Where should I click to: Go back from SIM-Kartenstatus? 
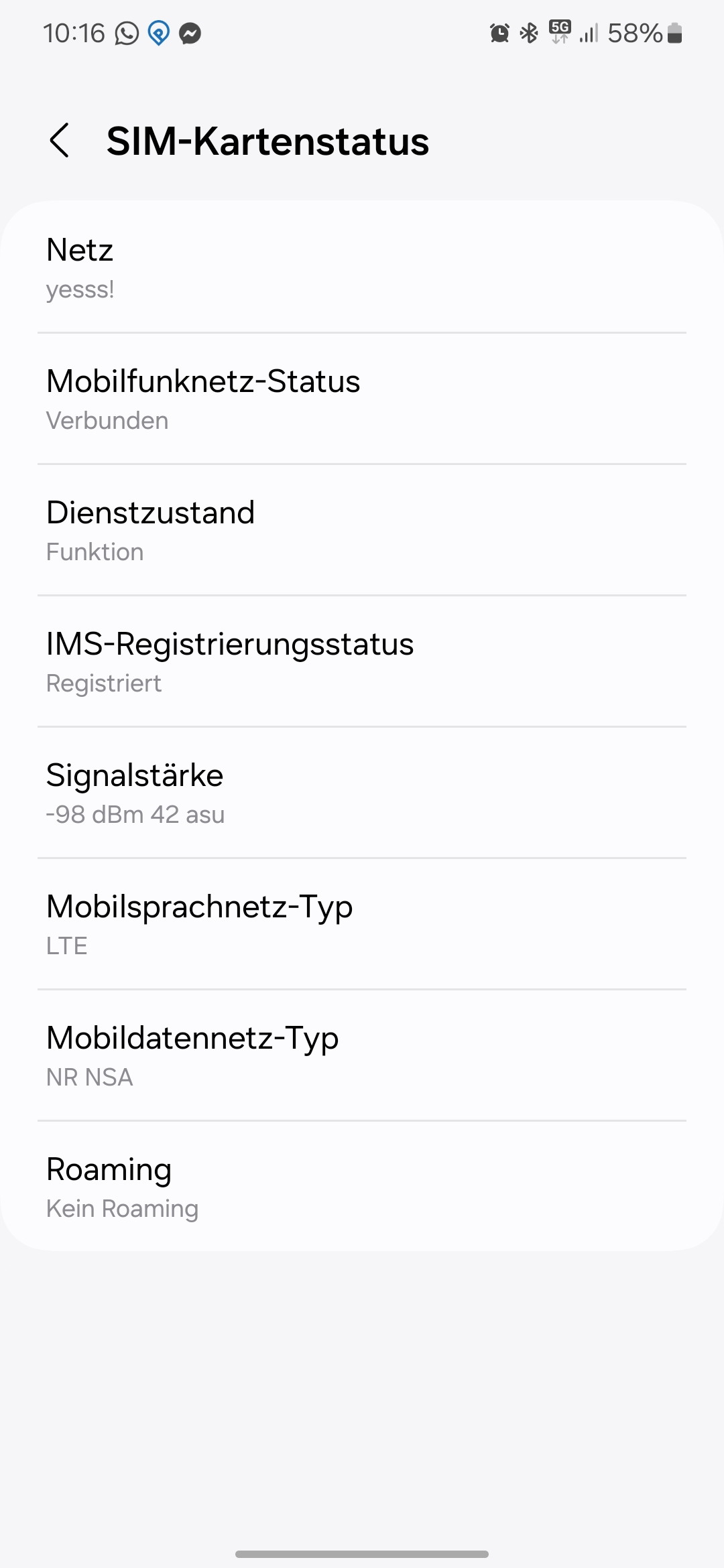point(59,141)
